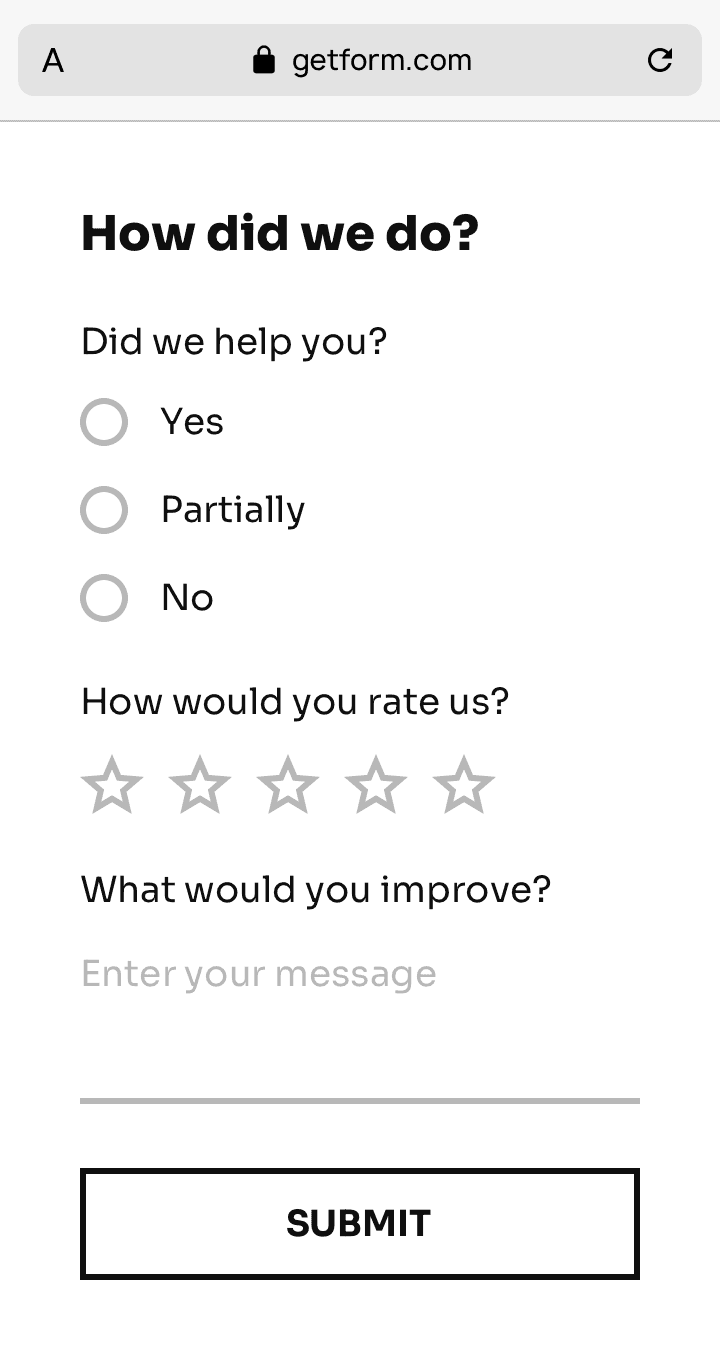Select the second star rating
The image size is (720, 1360).
click(x=200, y=785)
